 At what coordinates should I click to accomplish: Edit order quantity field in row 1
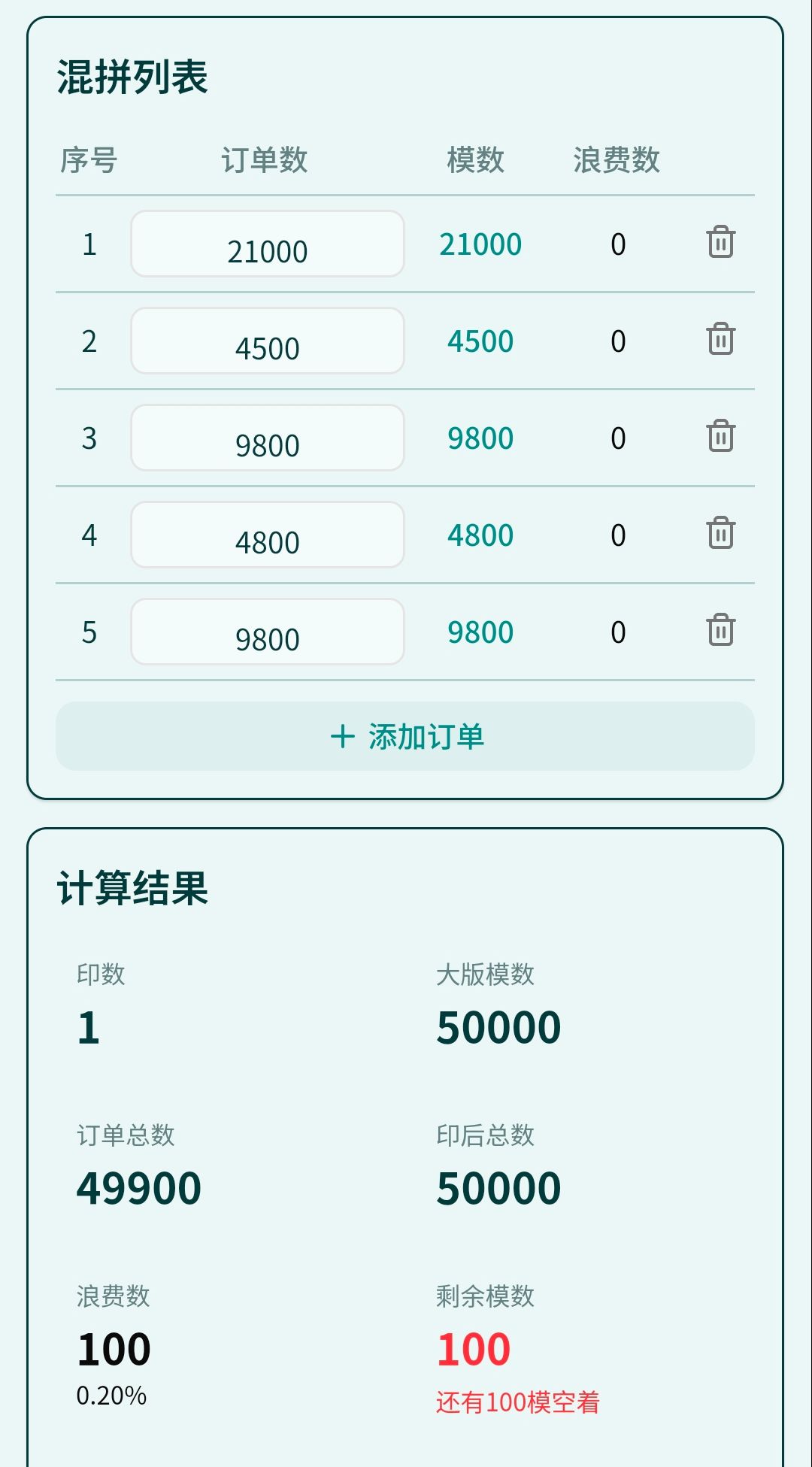(x=268, y=244)
